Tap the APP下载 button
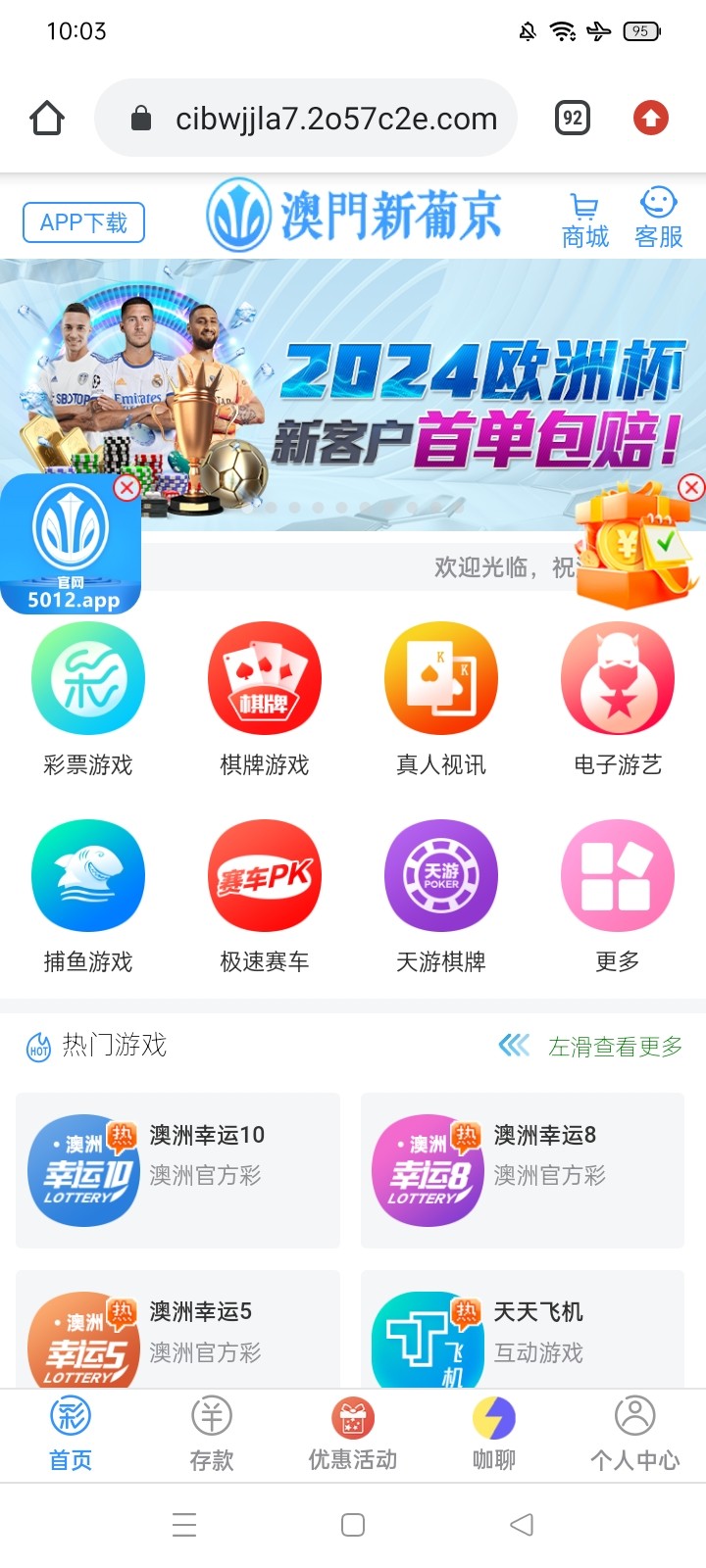 pyautogui.click(x=83, y=222)
